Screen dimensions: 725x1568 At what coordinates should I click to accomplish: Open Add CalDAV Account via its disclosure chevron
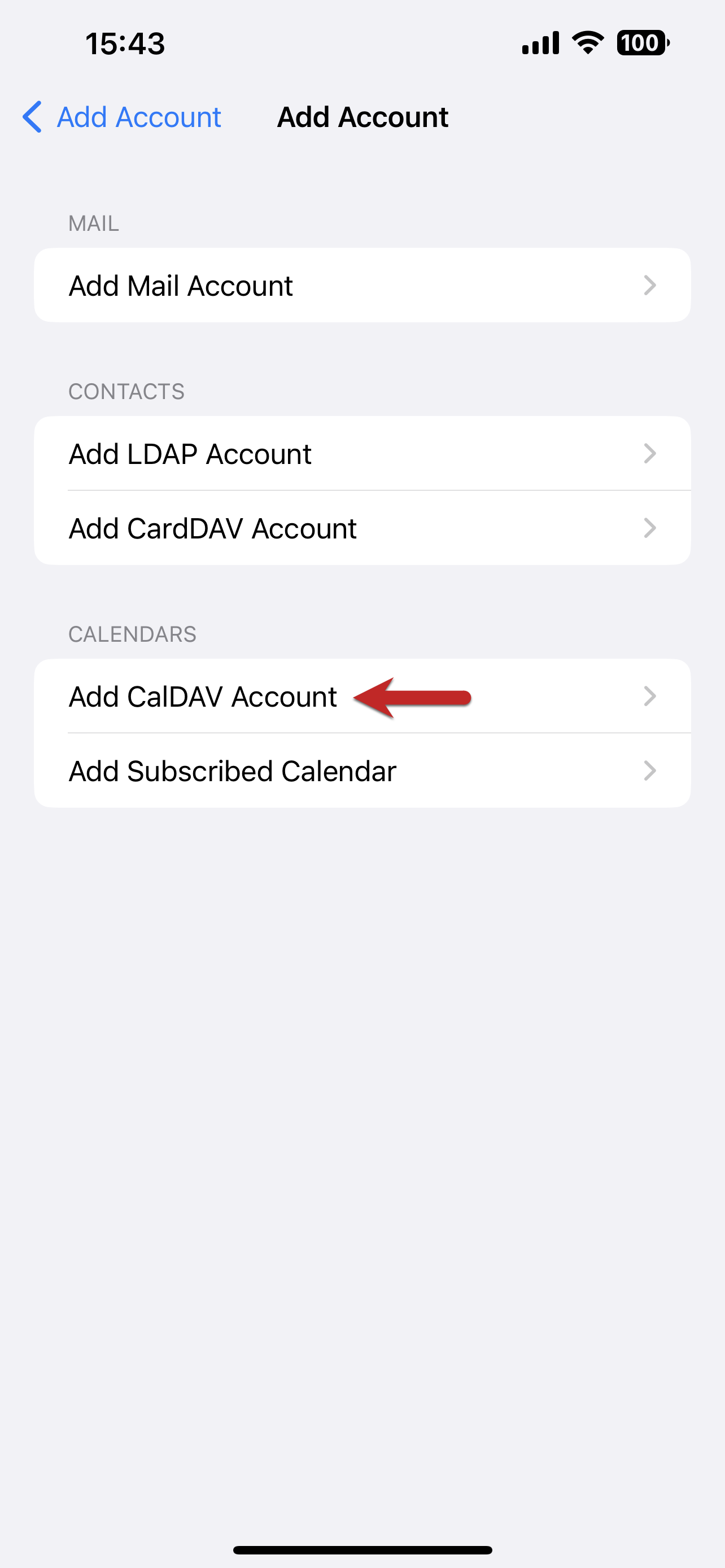coord(650,697)
